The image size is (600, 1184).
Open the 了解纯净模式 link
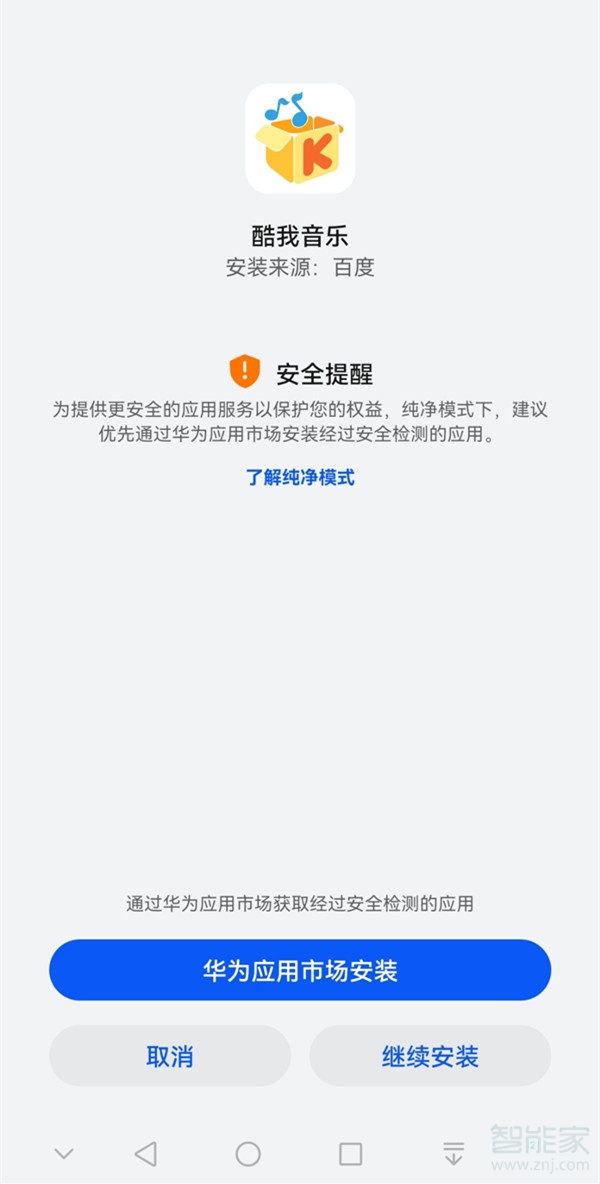300,477
